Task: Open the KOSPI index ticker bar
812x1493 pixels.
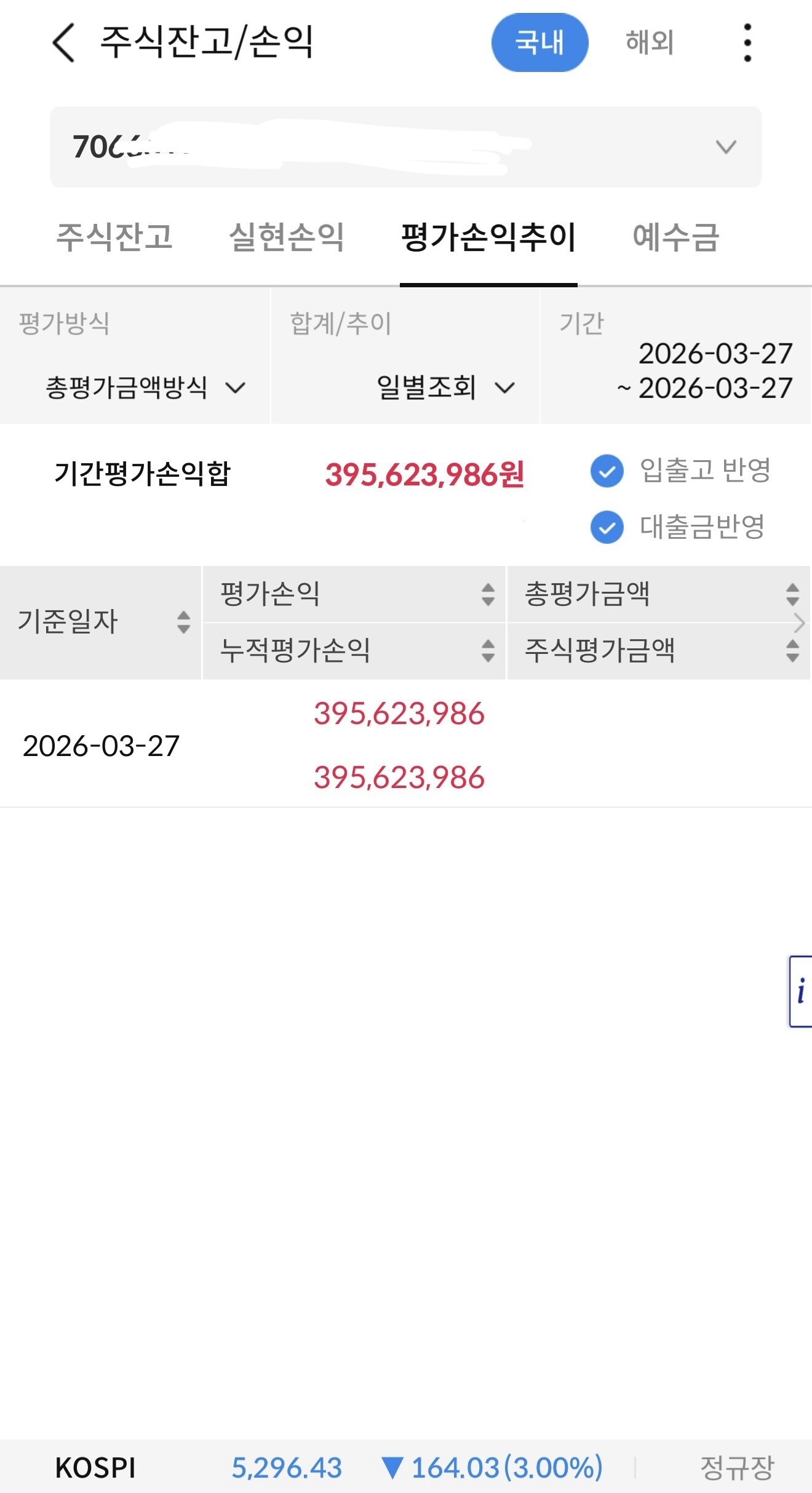Action: pyautogui.click(x=405, y=1467)
